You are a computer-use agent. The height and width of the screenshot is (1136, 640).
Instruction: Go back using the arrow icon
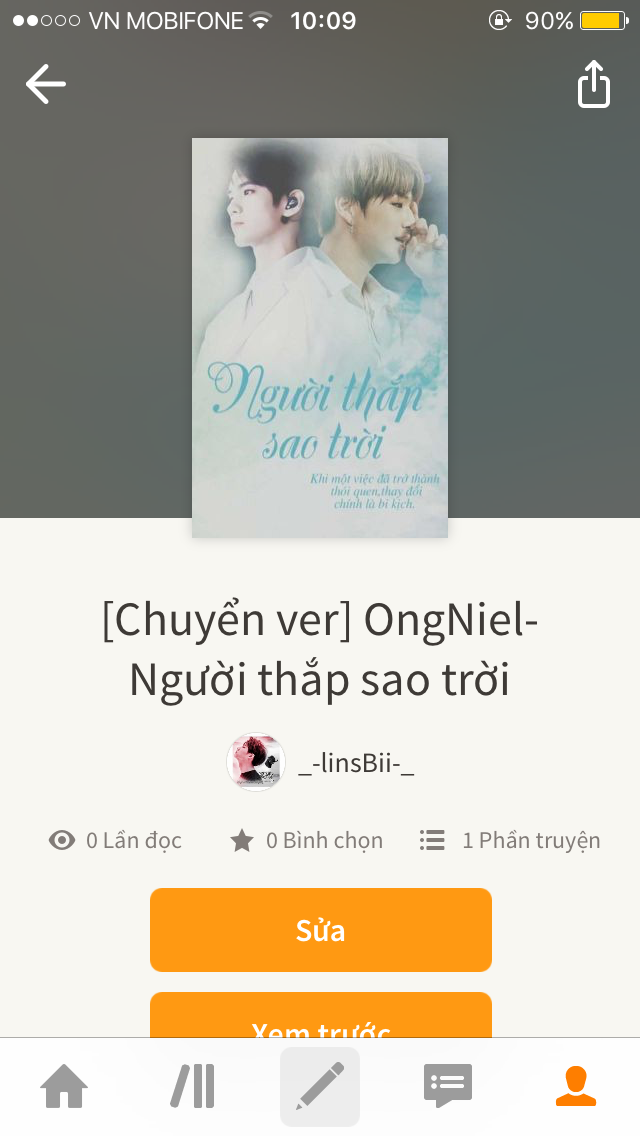click(45, 84)
